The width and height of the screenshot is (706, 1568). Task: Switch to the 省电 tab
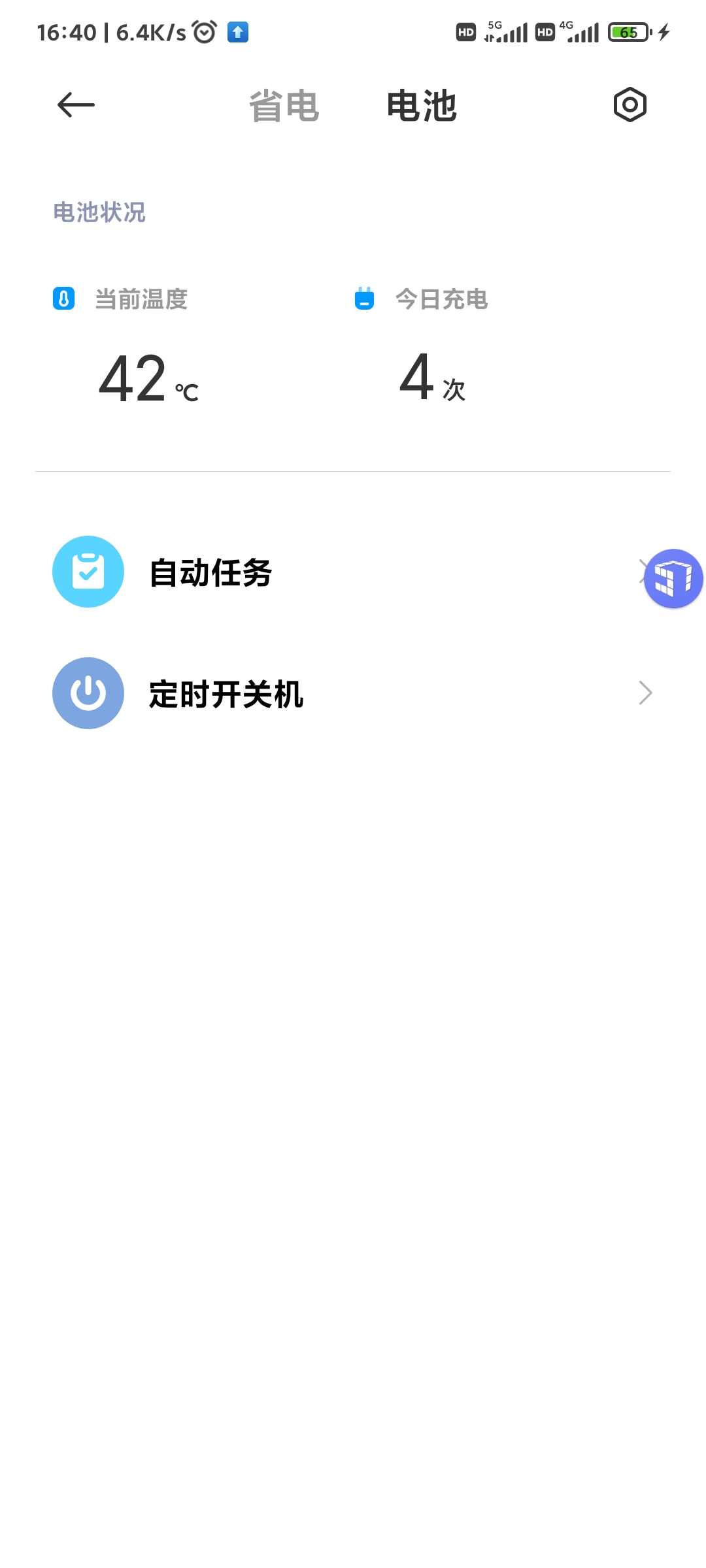pos(284,106)
